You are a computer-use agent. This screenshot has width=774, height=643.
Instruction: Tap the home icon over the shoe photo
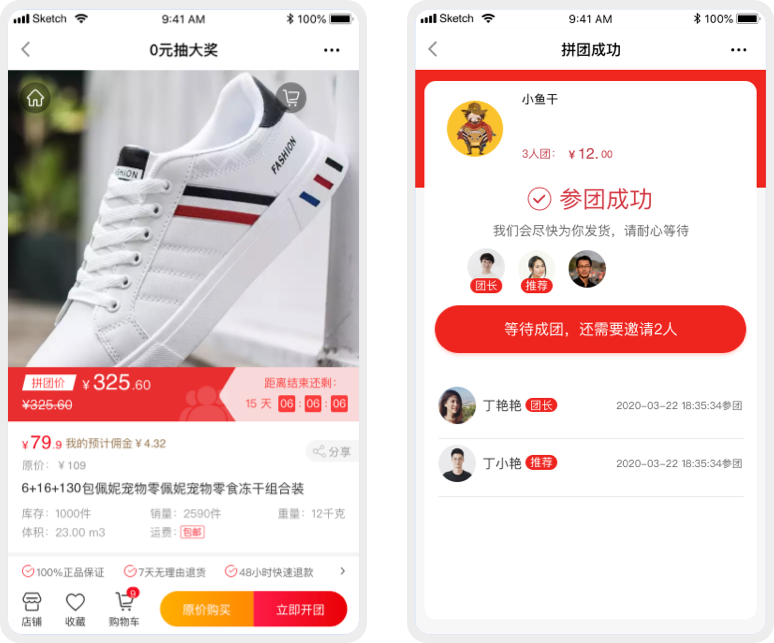(36, 98)
